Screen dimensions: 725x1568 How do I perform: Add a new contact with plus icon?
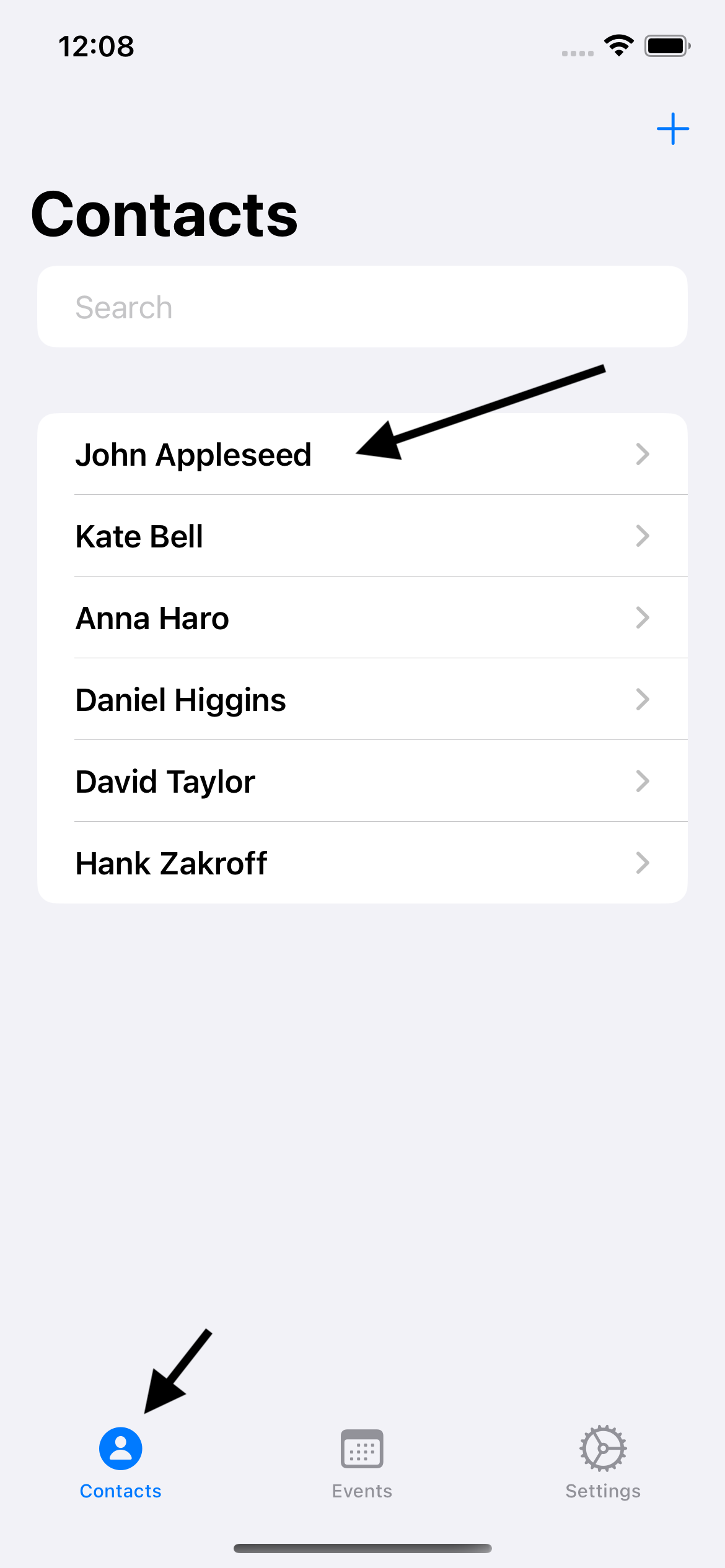coord(672,129)
